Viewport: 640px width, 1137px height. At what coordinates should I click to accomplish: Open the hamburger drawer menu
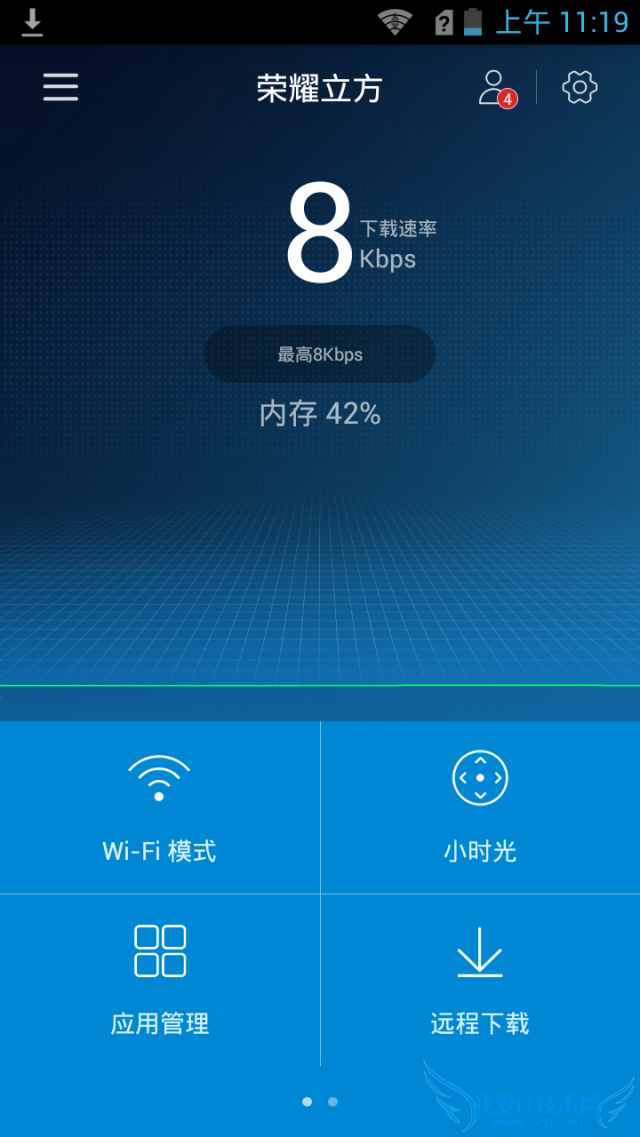pyautogui.click(x=60, y=88)
